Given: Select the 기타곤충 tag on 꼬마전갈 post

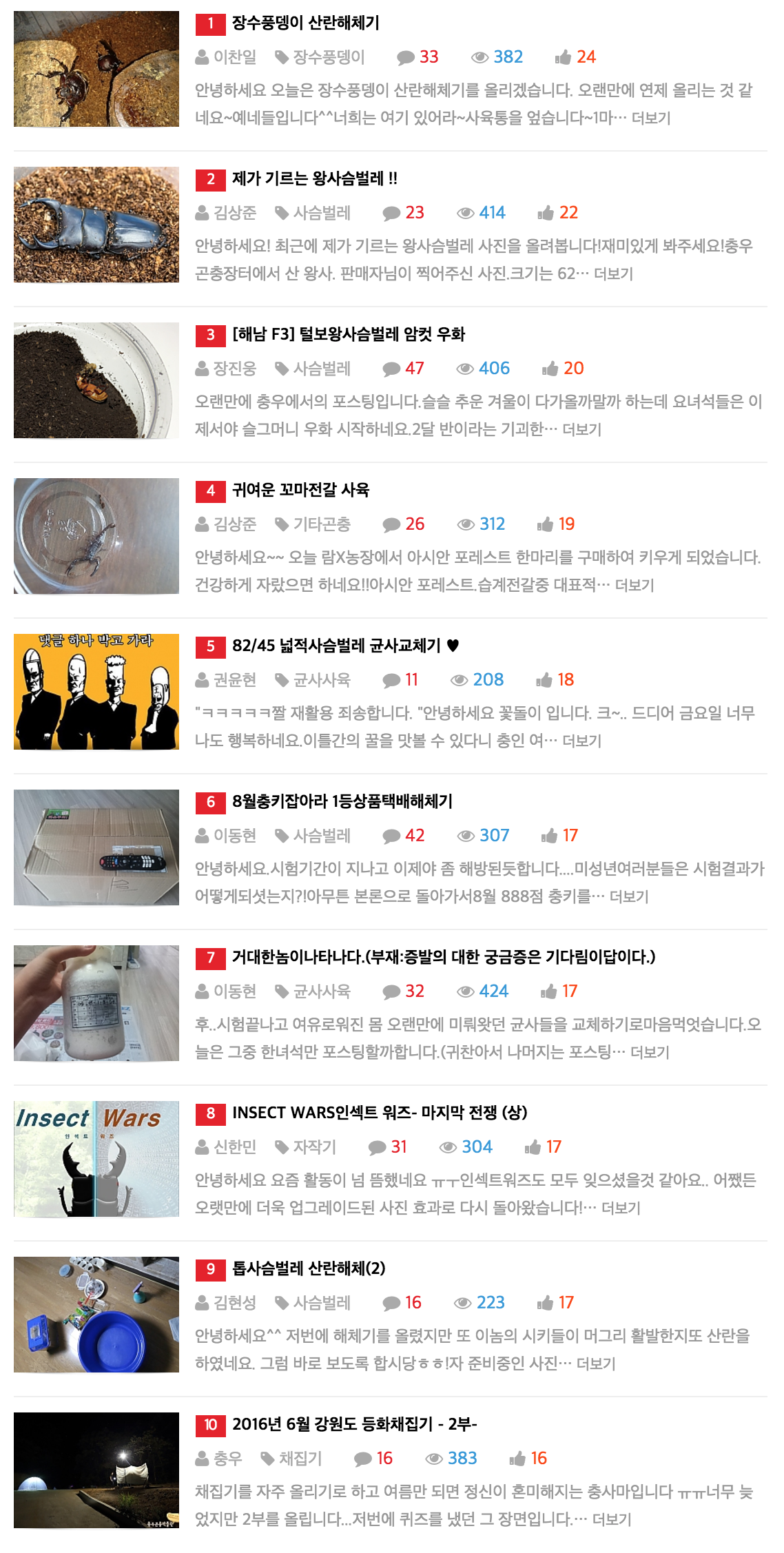Looking at the screenshot, I should tap(313, 524).
